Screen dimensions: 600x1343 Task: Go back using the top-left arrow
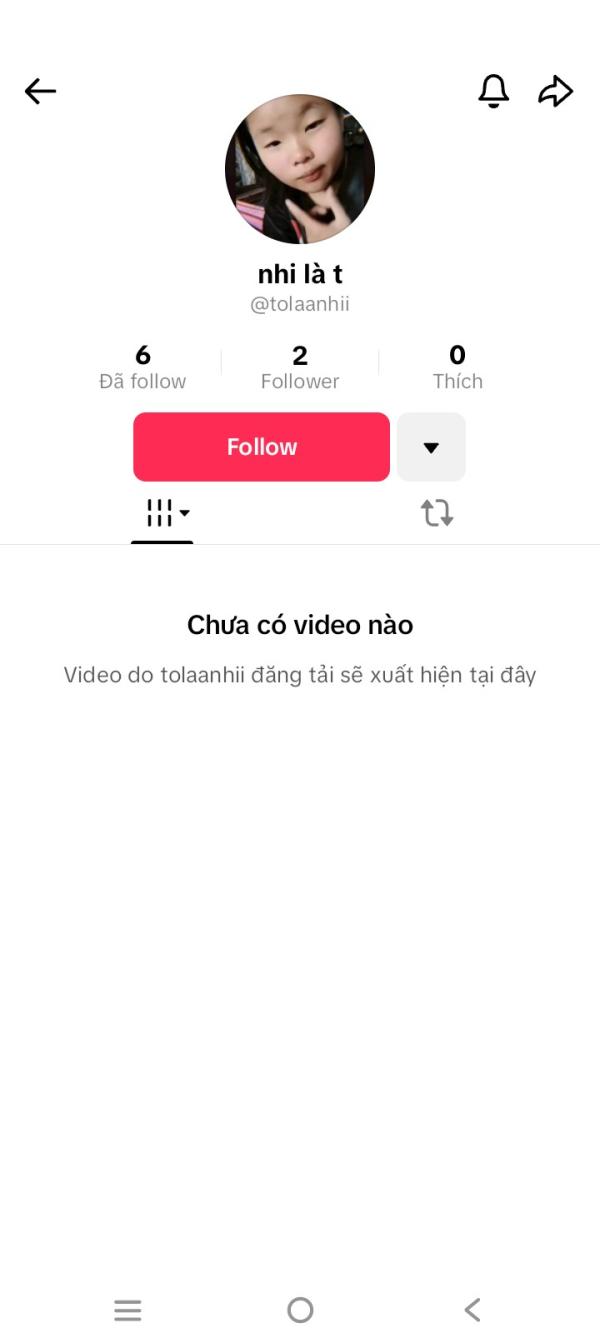click(x=40, y=92)
